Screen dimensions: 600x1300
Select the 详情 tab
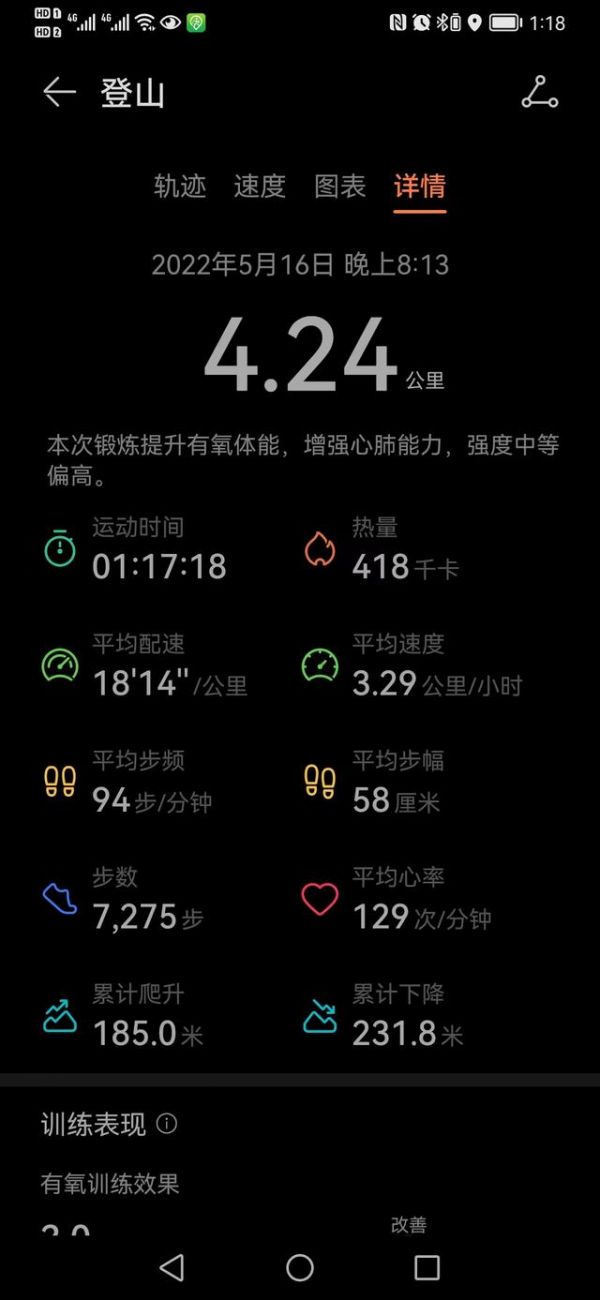[x=420, y=186]
